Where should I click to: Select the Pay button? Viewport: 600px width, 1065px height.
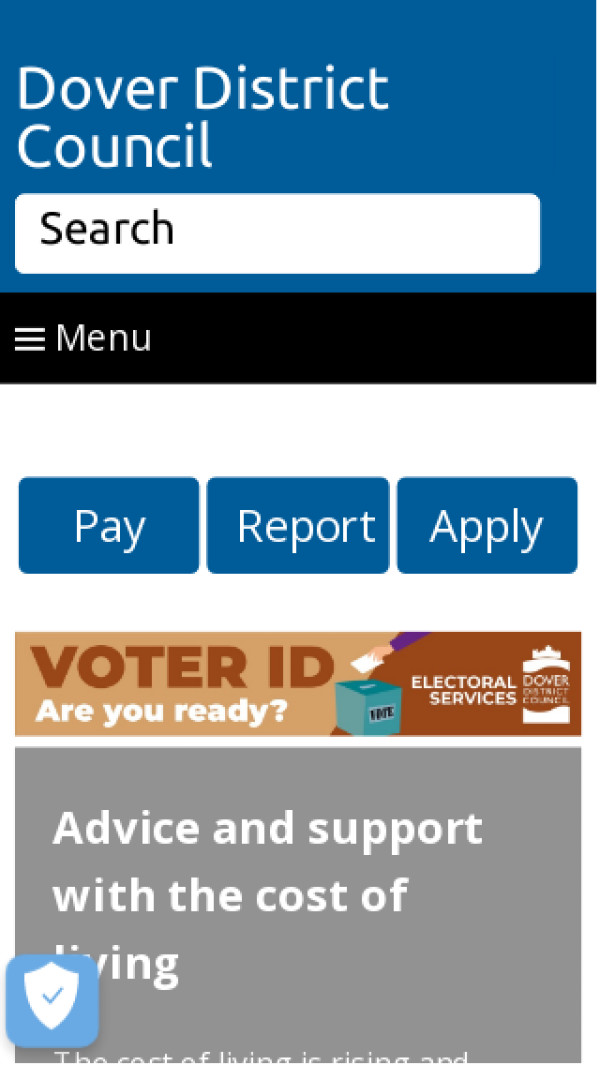coord(109,526)
